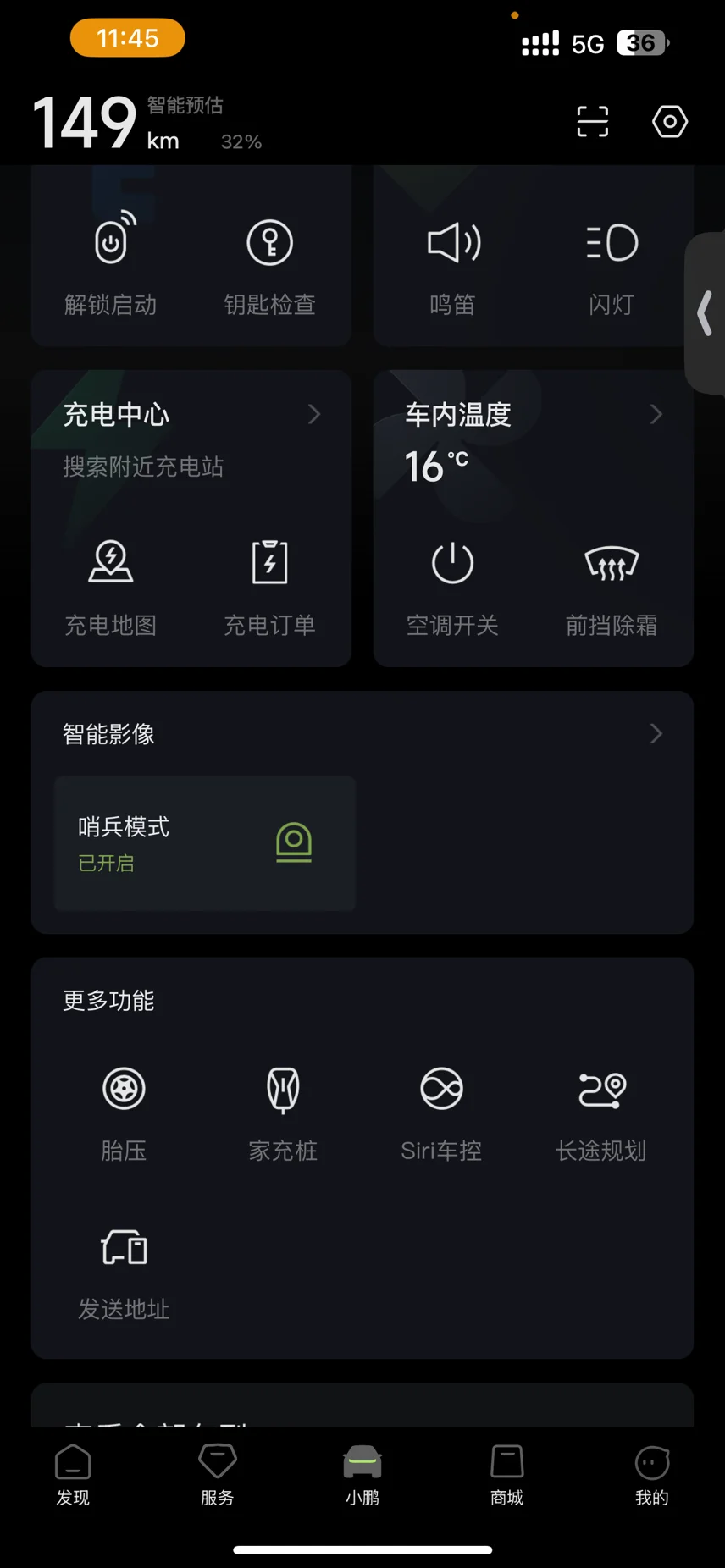Open the 充电中心 charging center
This screenshot has height=1568, width=725.
191,415
